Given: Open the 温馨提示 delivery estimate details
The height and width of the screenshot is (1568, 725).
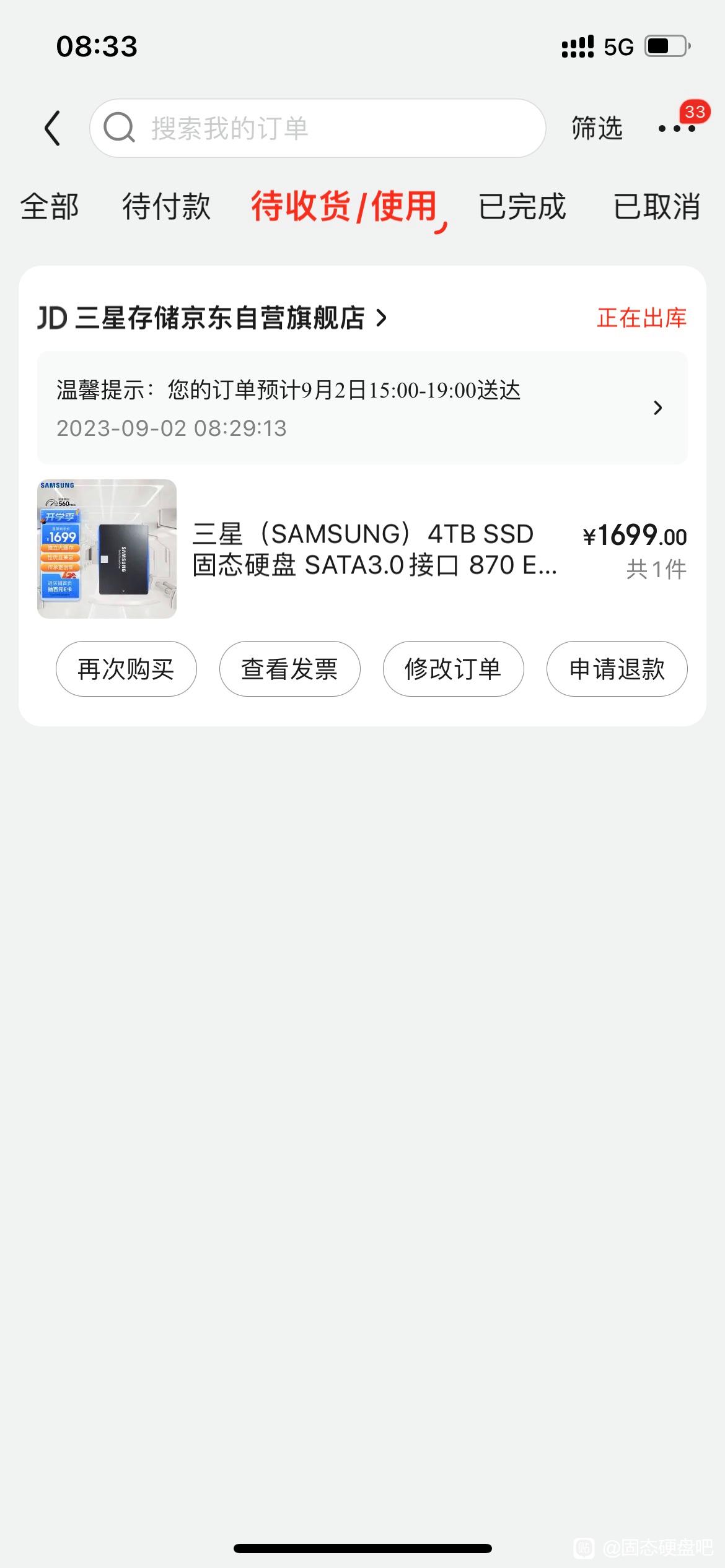Looking at the screenshot, I should click(x=362, y=407).
